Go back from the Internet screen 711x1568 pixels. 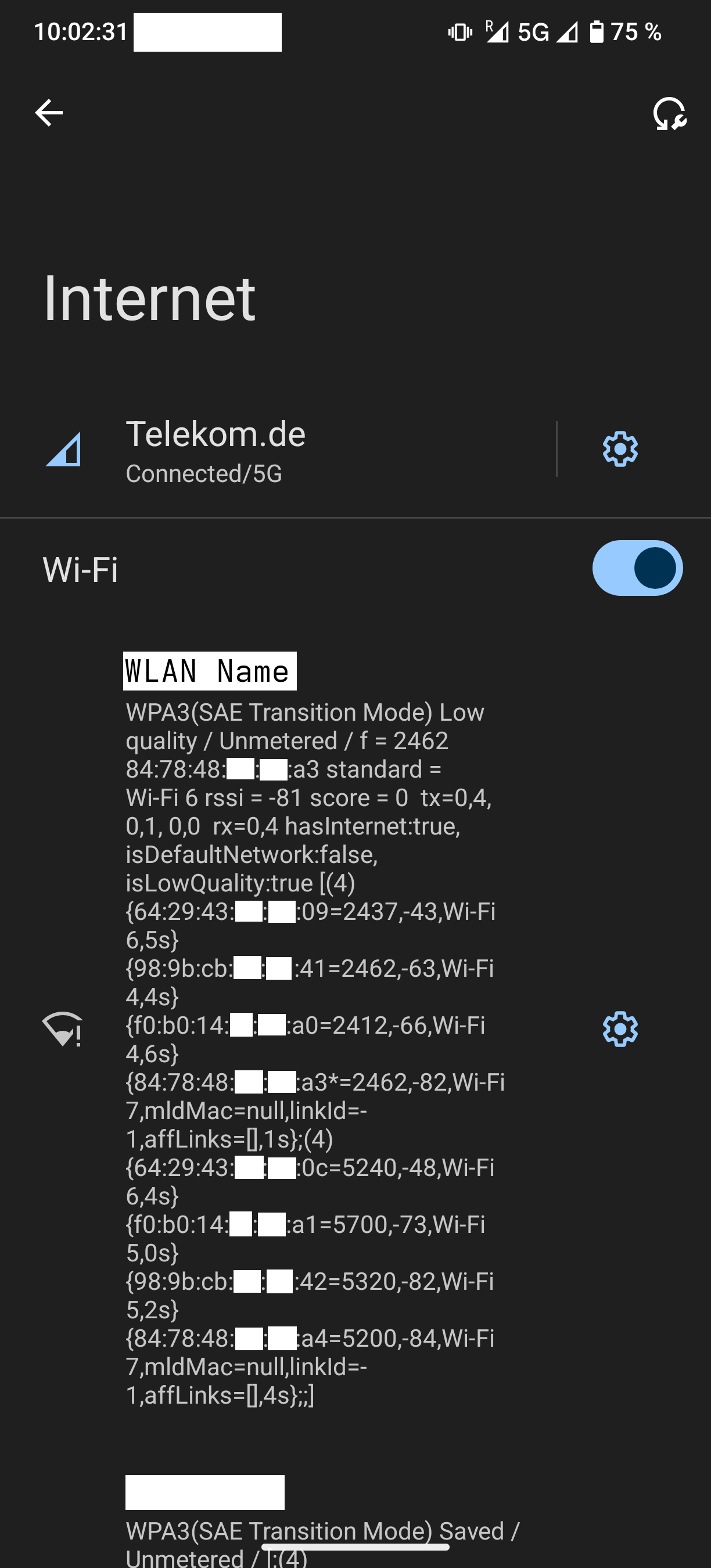coord(49,113)
